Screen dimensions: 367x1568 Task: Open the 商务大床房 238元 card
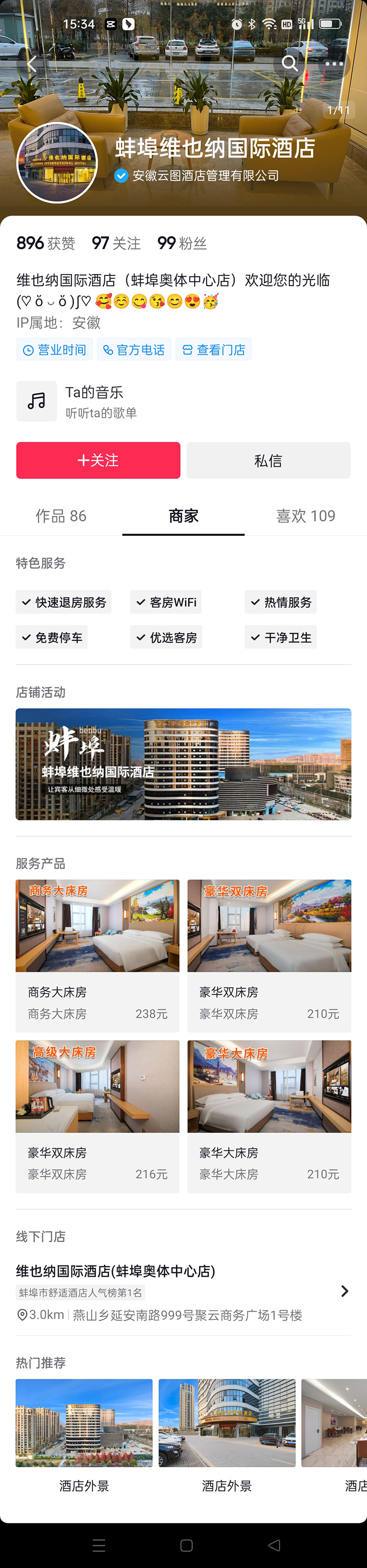97,954
